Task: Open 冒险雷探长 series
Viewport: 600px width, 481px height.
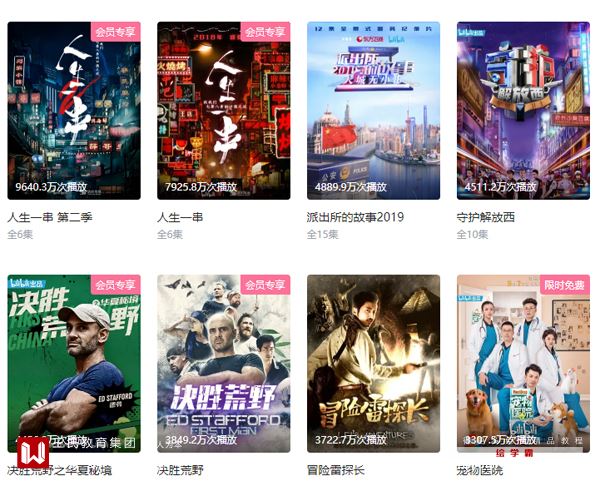Action: point(373,363)
